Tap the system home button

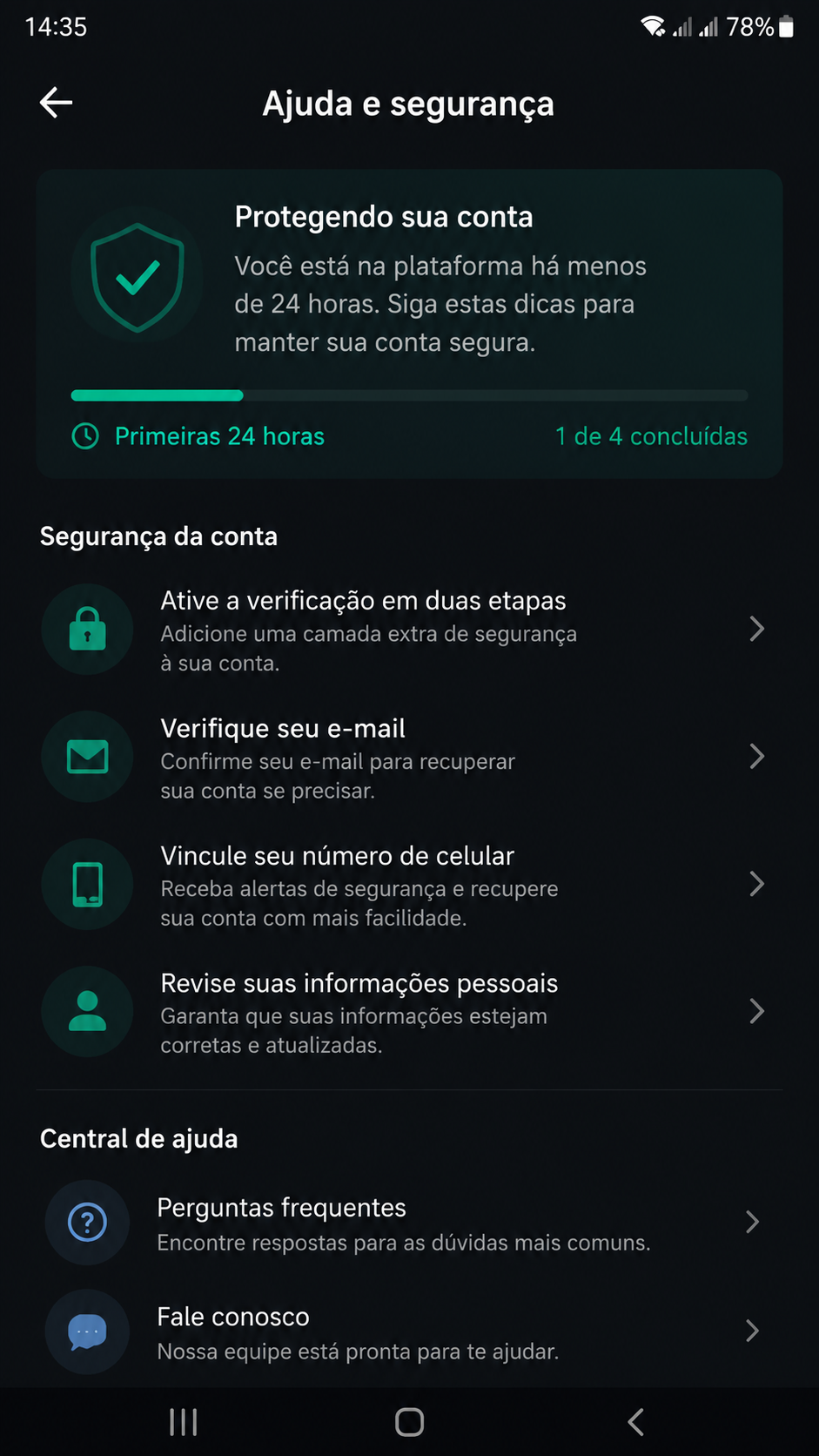tap(409, 1422)
